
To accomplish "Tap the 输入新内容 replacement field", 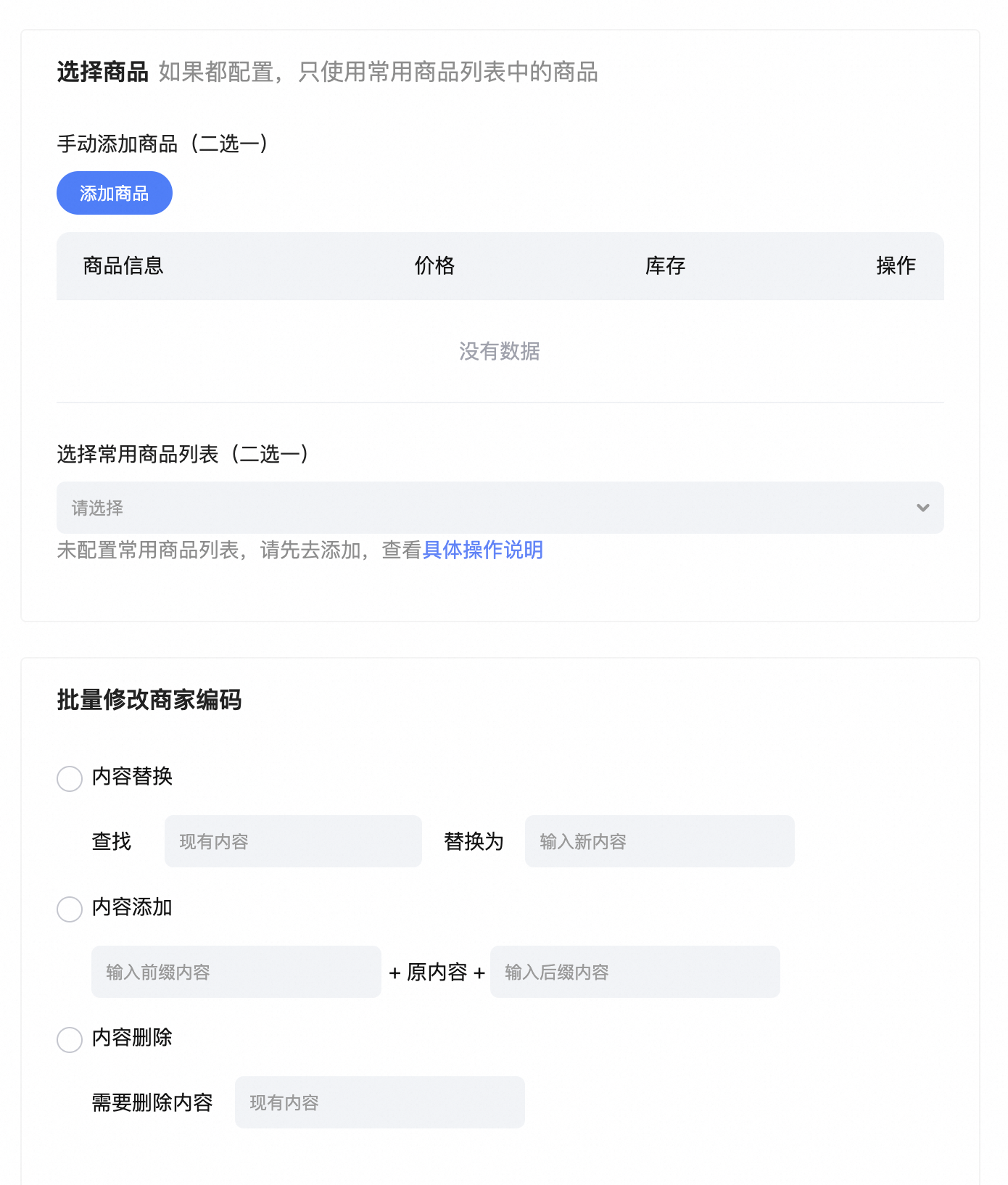I will tap(659, 841).
